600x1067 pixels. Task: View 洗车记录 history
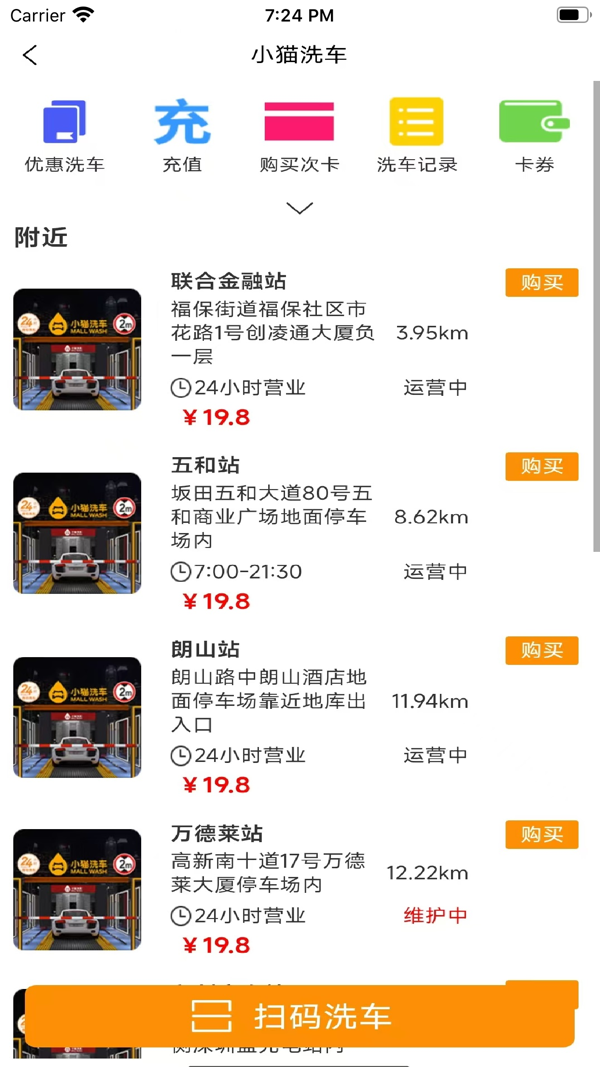(417, 135)
